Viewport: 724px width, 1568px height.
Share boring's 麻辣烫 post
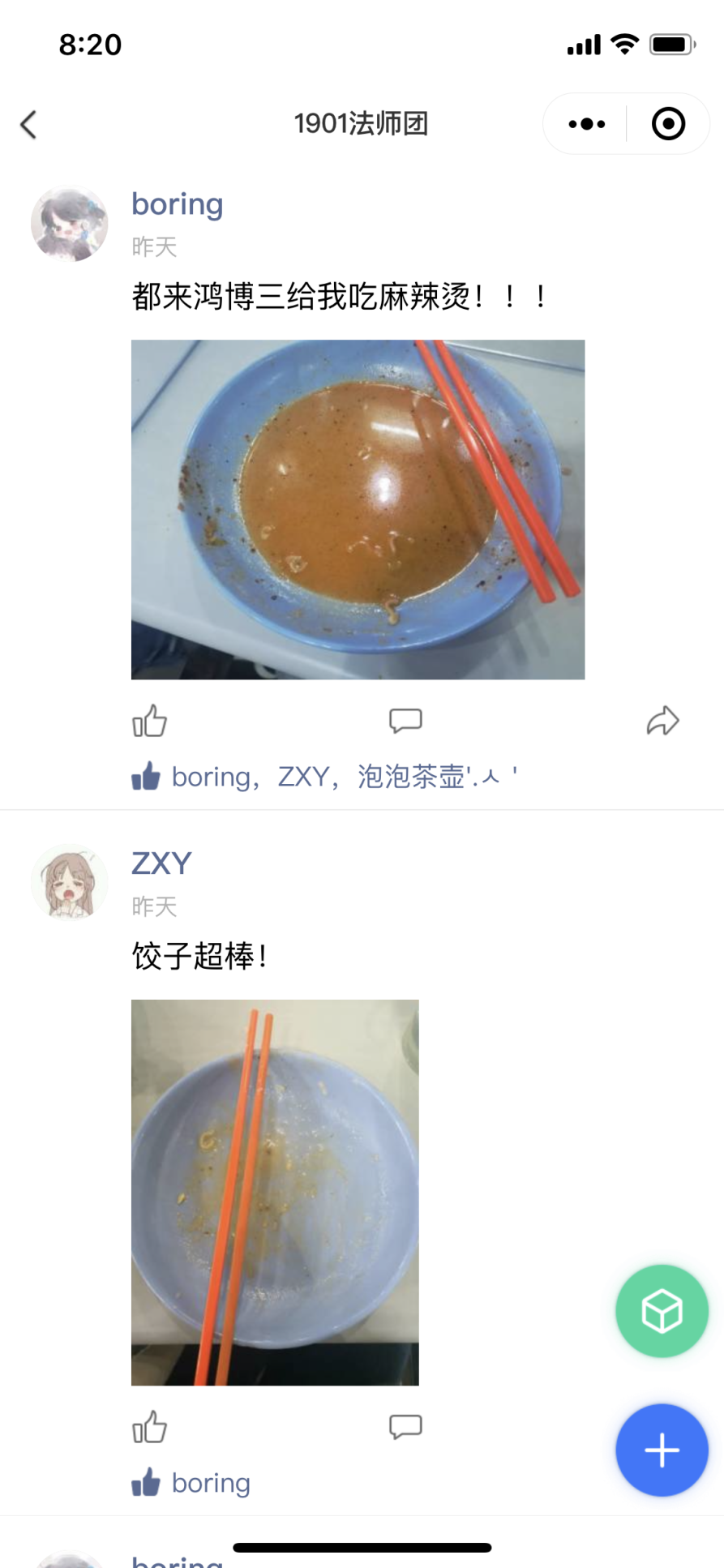coord(662,720)
